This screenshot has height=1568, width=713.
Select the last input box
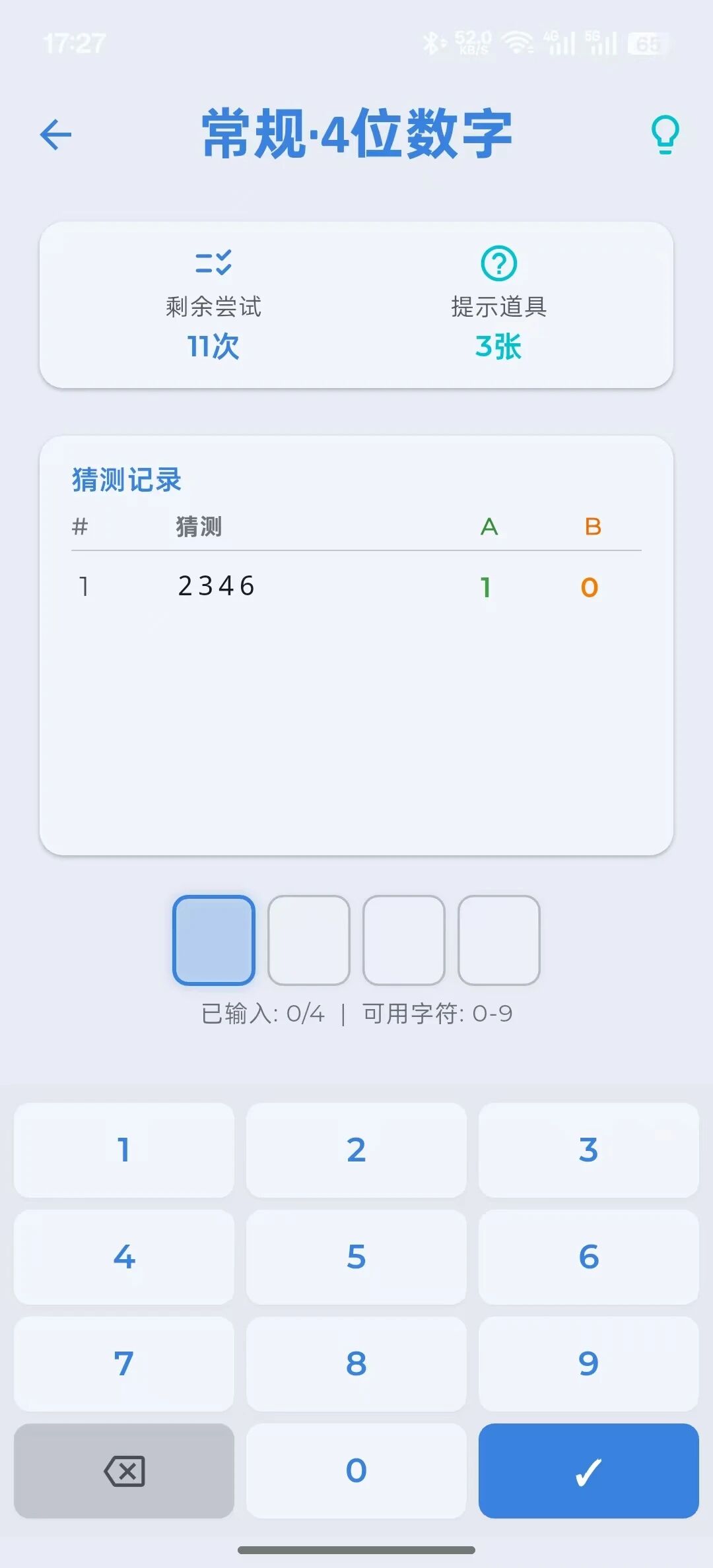click(x=500, y=940)
